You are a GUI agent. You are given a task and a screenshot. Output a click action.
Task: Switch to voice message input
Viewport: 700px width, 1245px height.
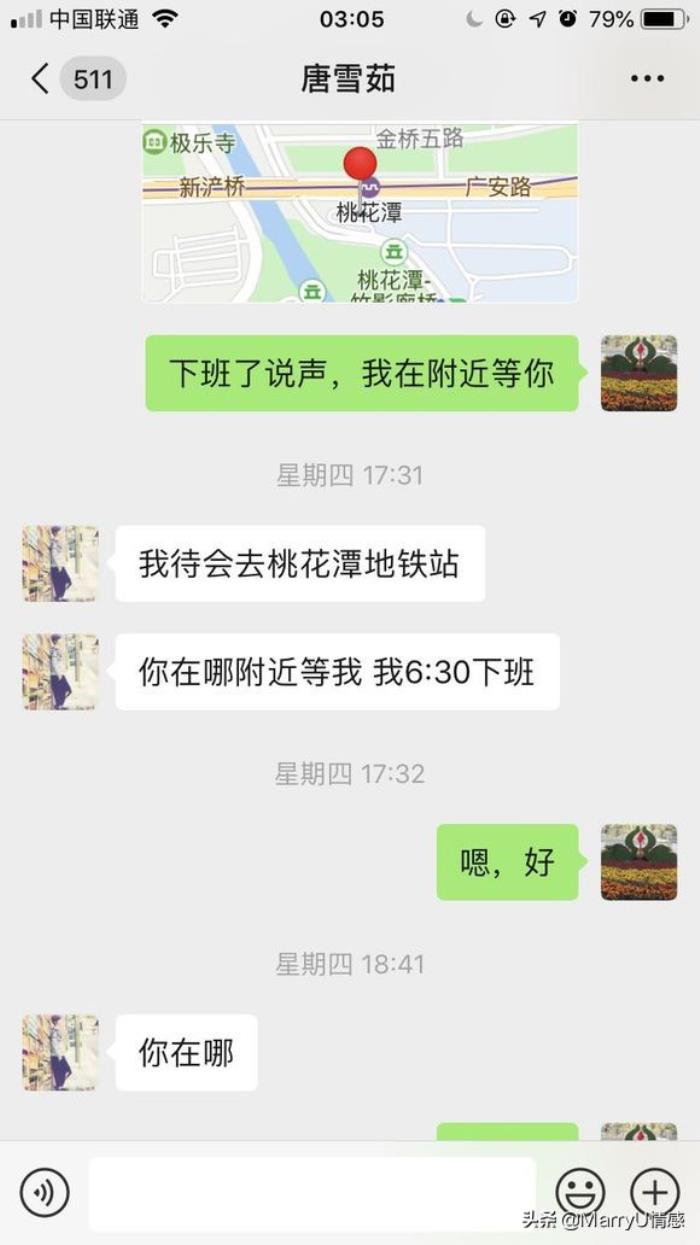pyautogui.click(x=45, y=1192)
